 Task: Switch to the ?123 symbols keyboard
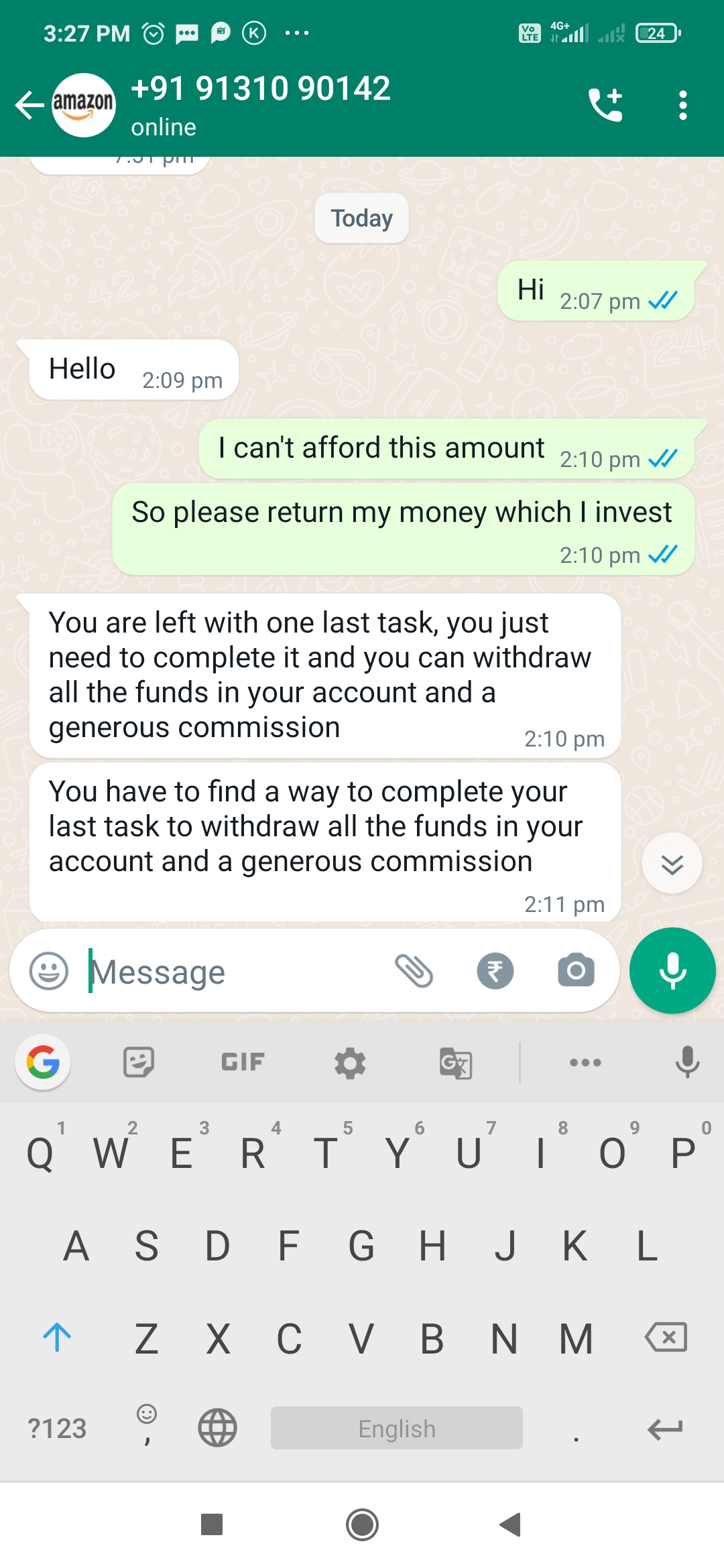[x=57, y=1429]
